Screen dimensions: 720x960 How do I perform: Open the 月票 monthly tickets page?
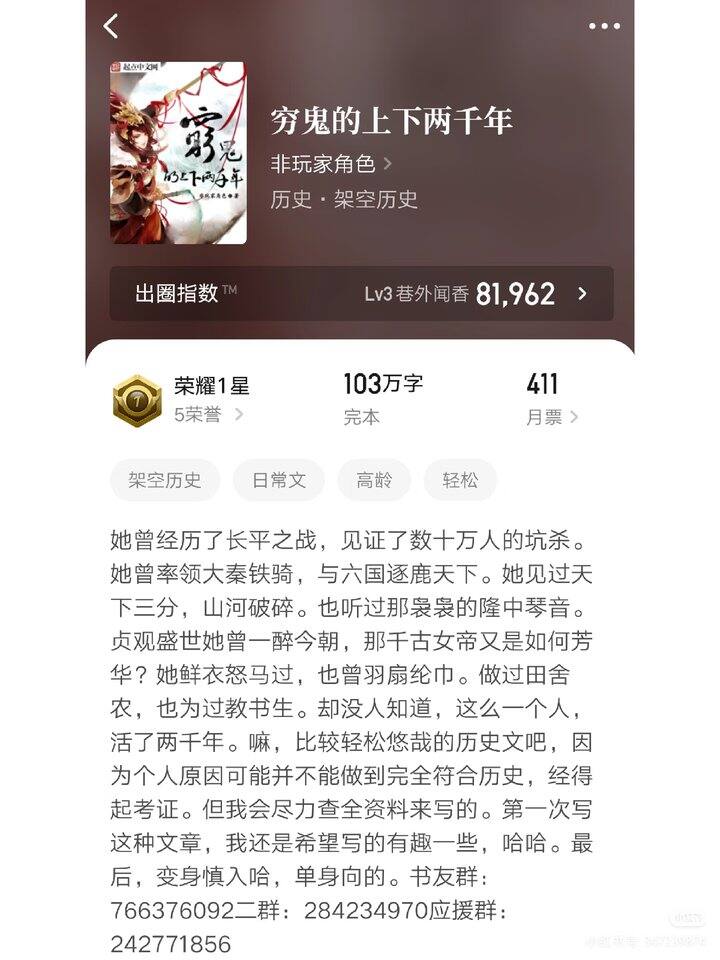[552, 418]
